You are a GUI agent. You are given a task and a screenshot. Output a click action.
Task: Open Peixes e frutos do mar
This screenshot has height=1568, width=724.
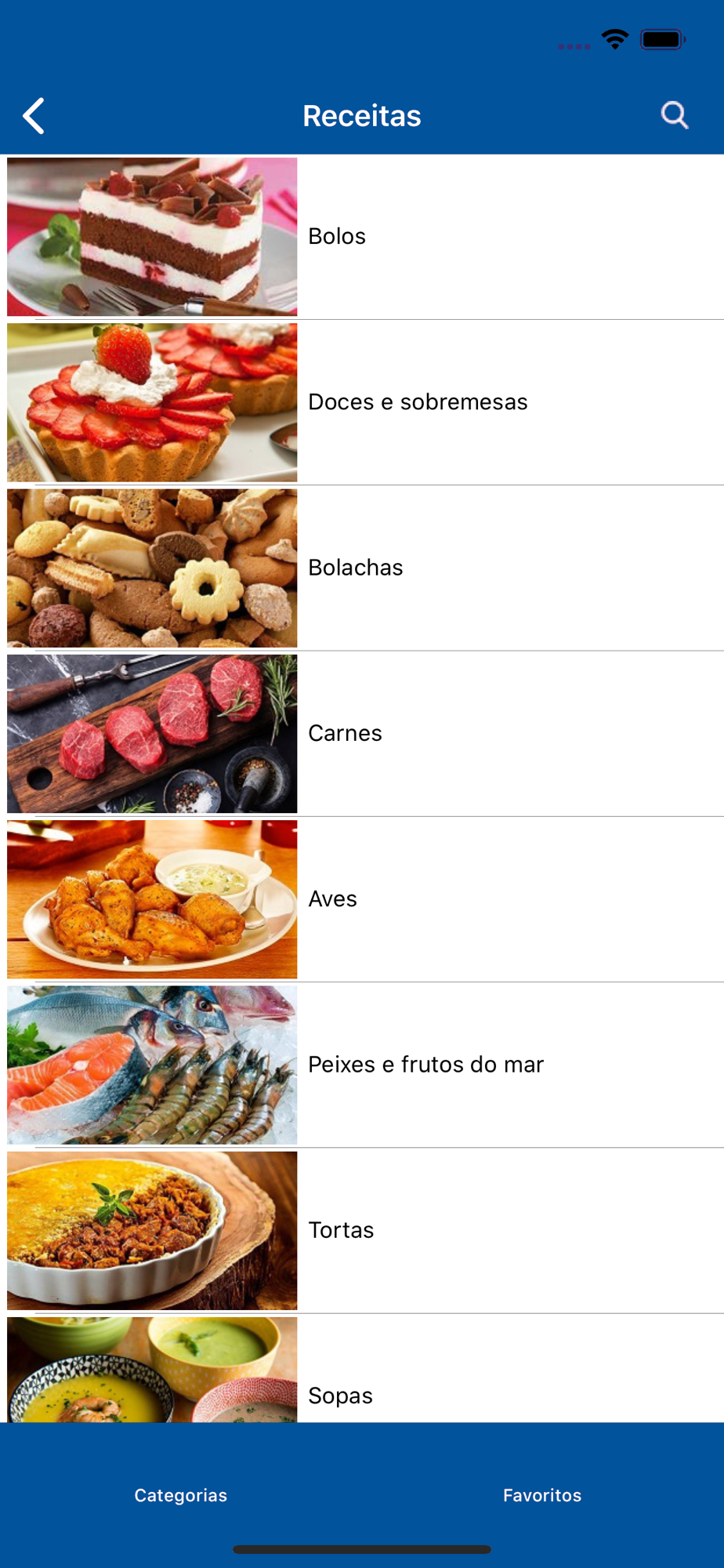[x=425, y=1065]
